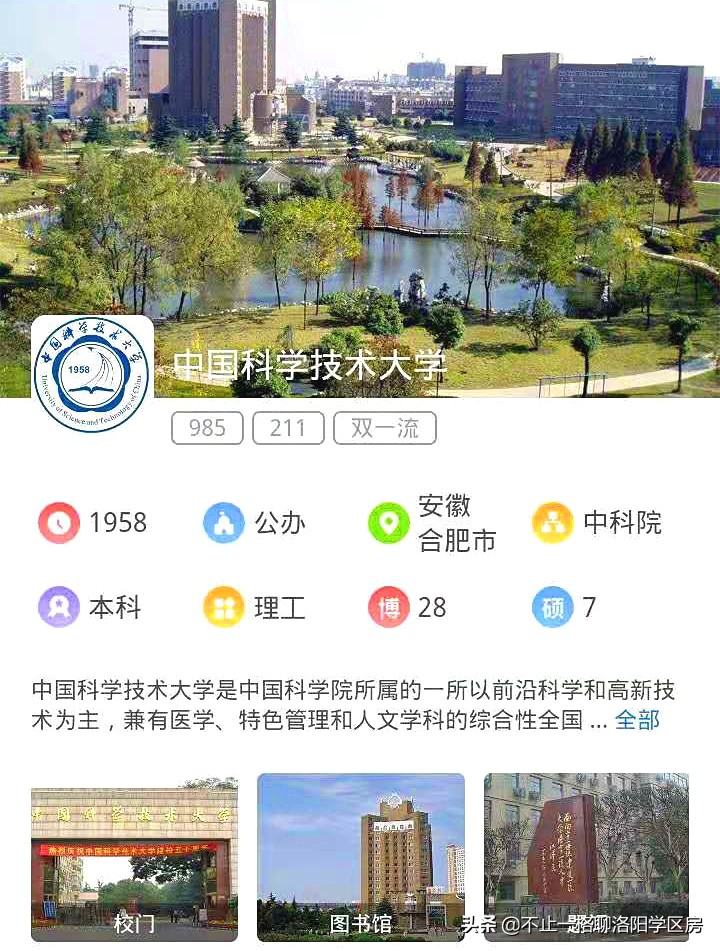View the 图书馆 library thumbnail
The width and height of the screenshot is (720, 951).
tap(362, 855)
